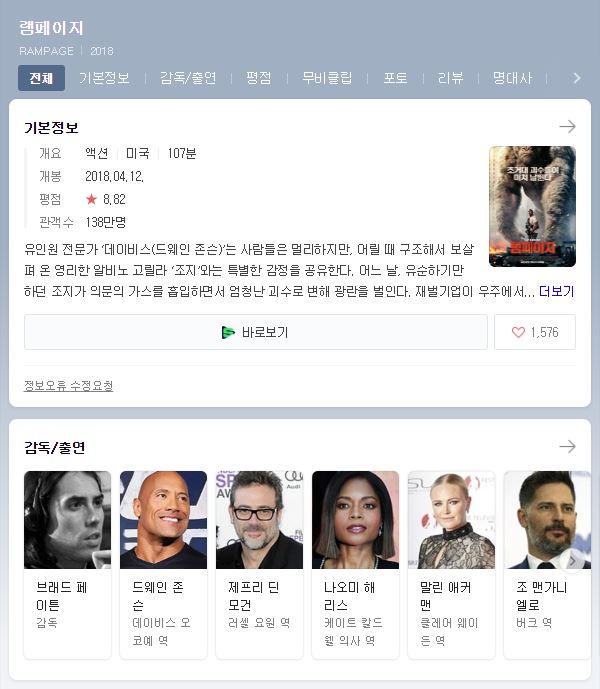Tap the 바로보기 watch button
This screenshot has height=689, width=600.
coord(255,332)
